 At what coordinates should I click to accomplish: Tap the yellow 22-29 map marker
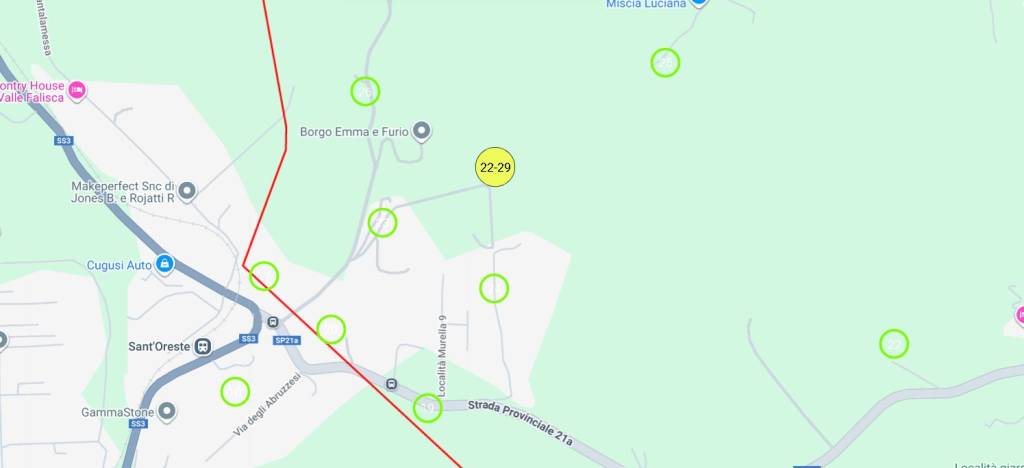[494, 167]
